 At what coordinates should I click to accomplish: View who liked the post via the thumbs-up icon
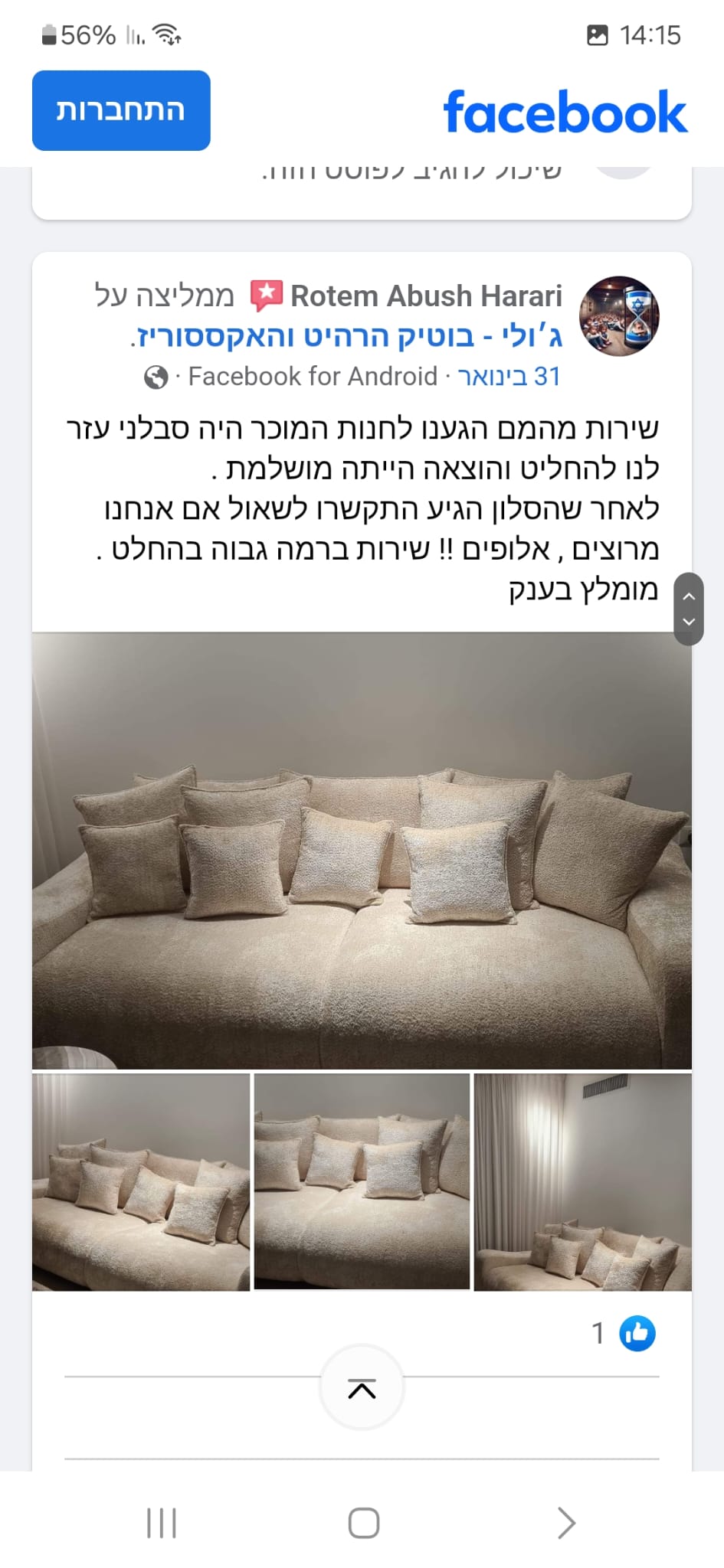point(637,1333)
